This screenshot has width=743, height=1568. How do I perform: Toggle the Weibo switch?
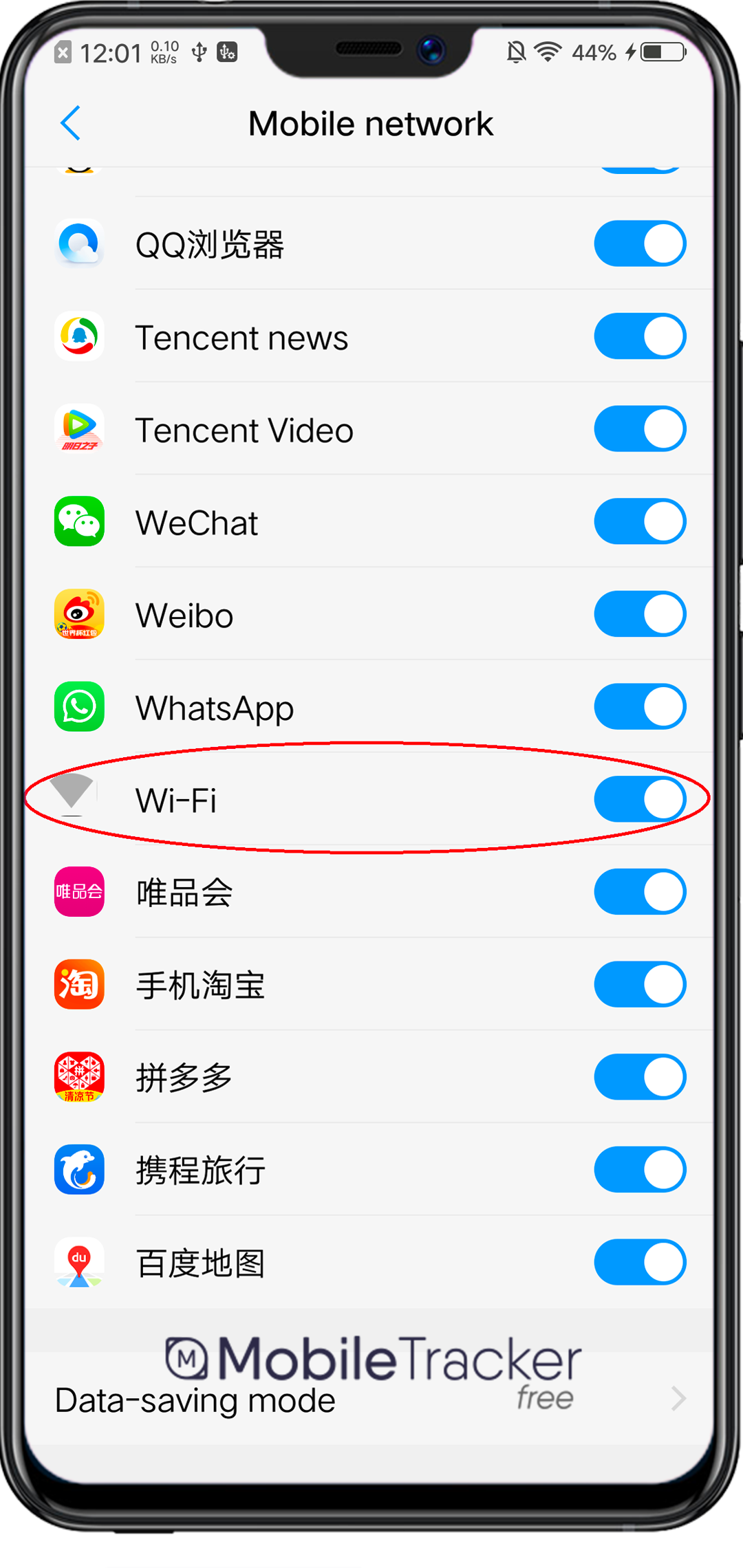point(640,614)
